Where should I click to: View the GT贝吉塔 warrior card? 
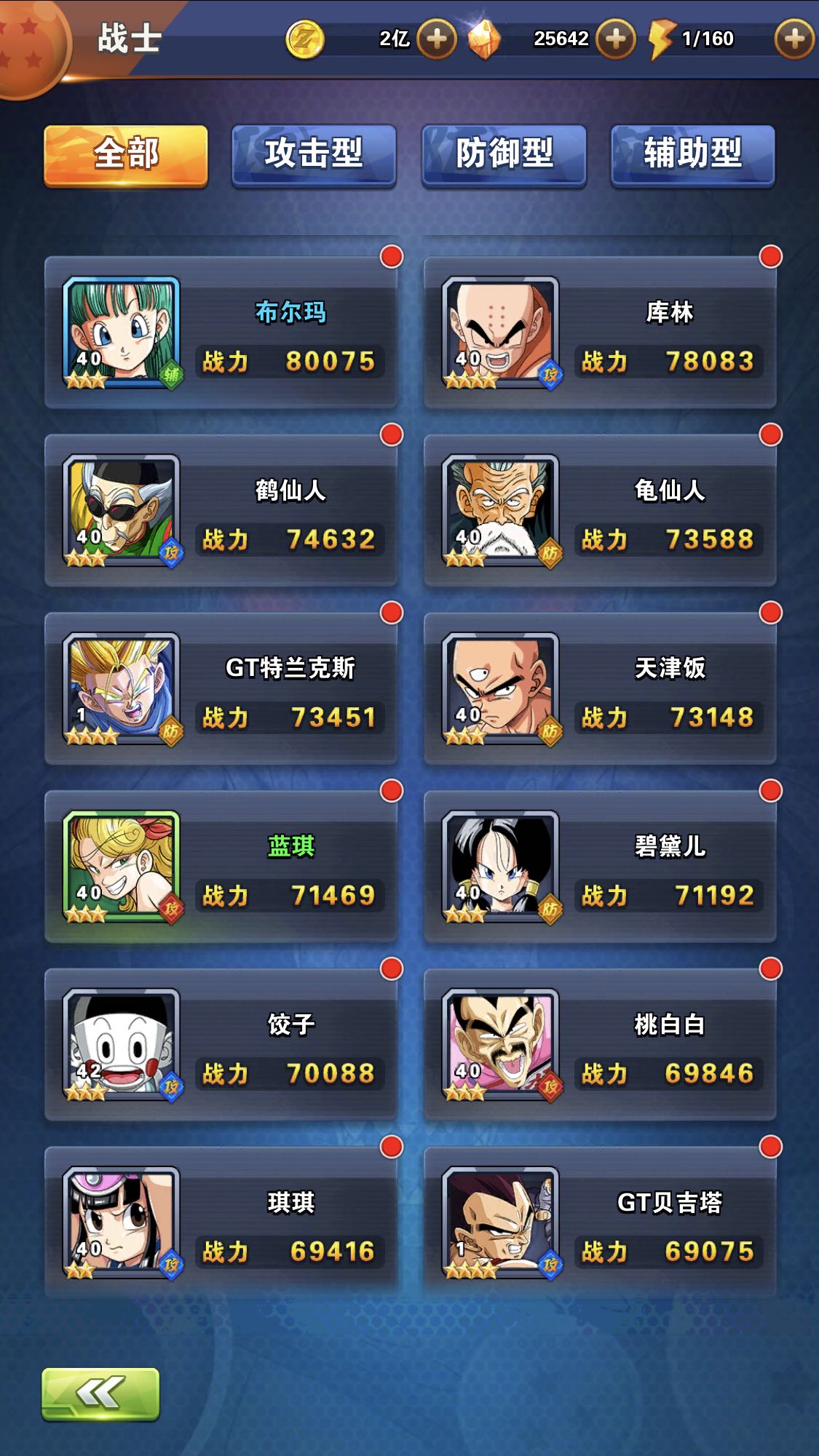click(x=600, y=1222)
